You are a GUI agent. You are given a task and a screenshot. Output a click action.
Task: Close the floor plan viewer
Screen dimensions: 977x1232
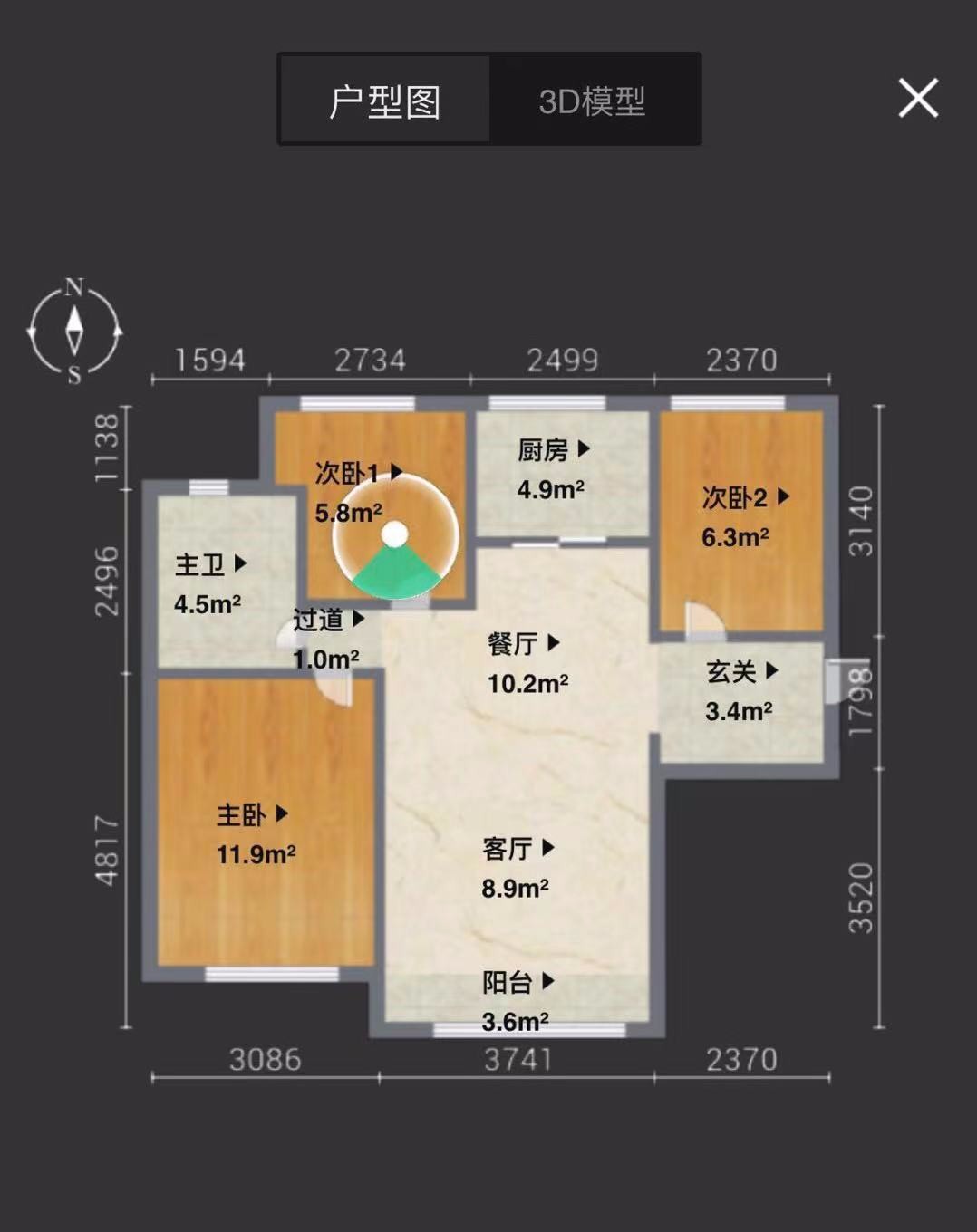click(x=918, y=98)
